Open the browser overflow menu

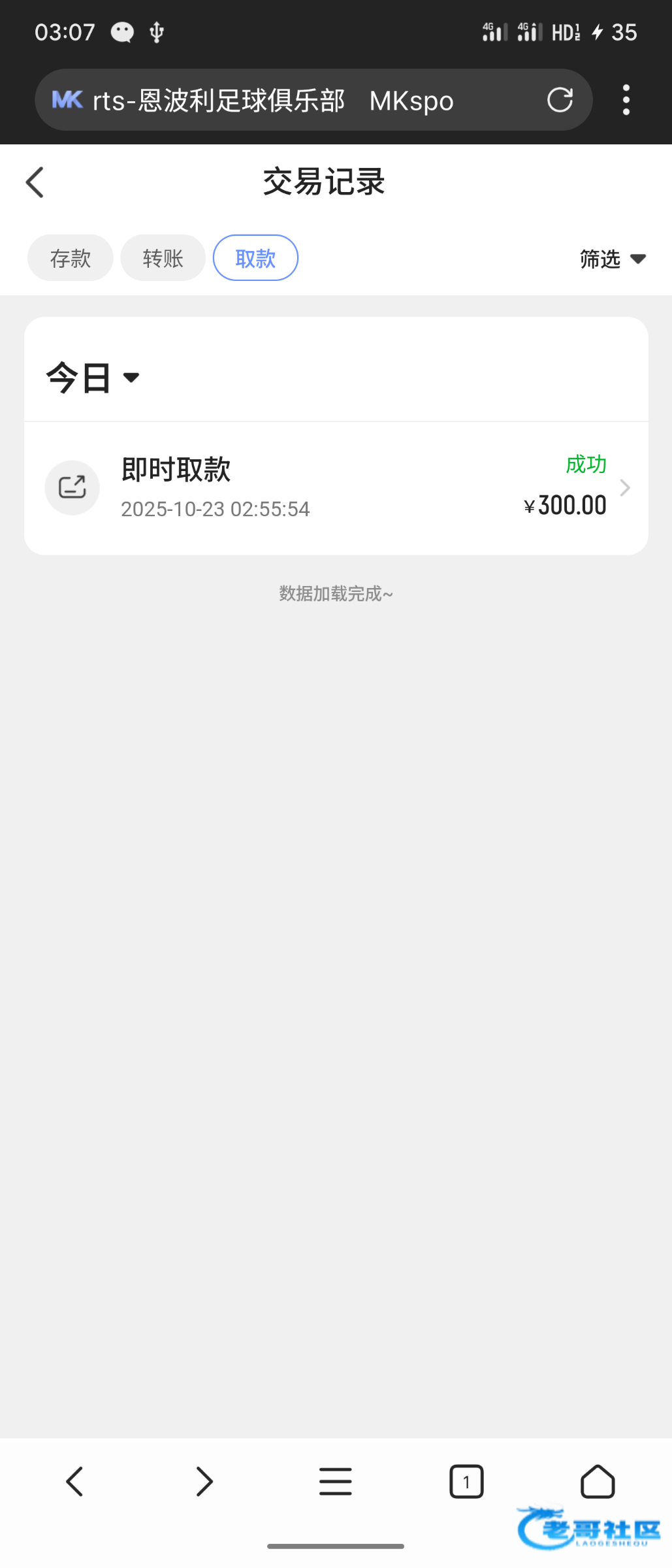[x=626, y=100]
